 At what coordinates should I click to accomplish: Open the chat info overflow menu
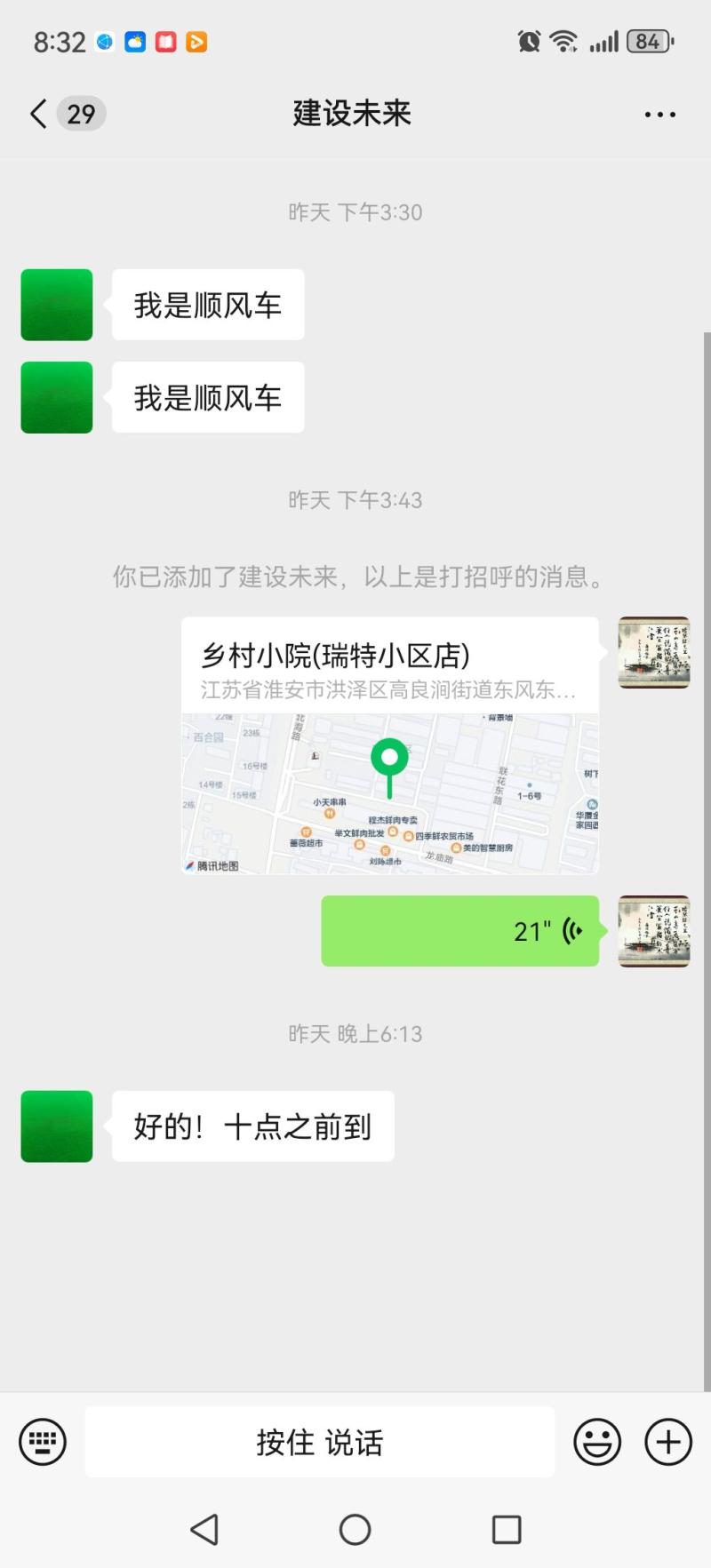[x=659, y=115]
